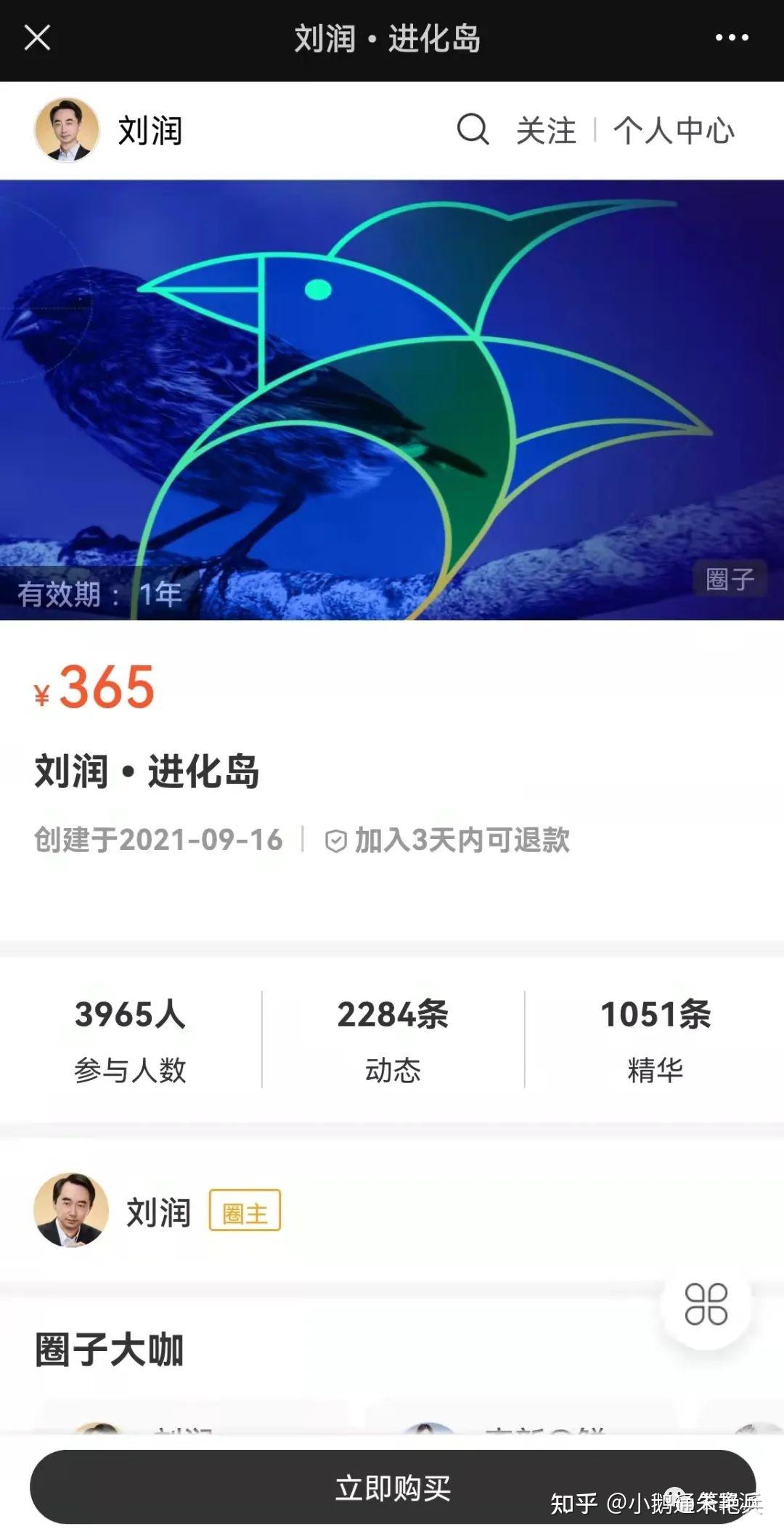Close the page with the X icon
This screenshot has width=784, height=1537.
[37, 38]
